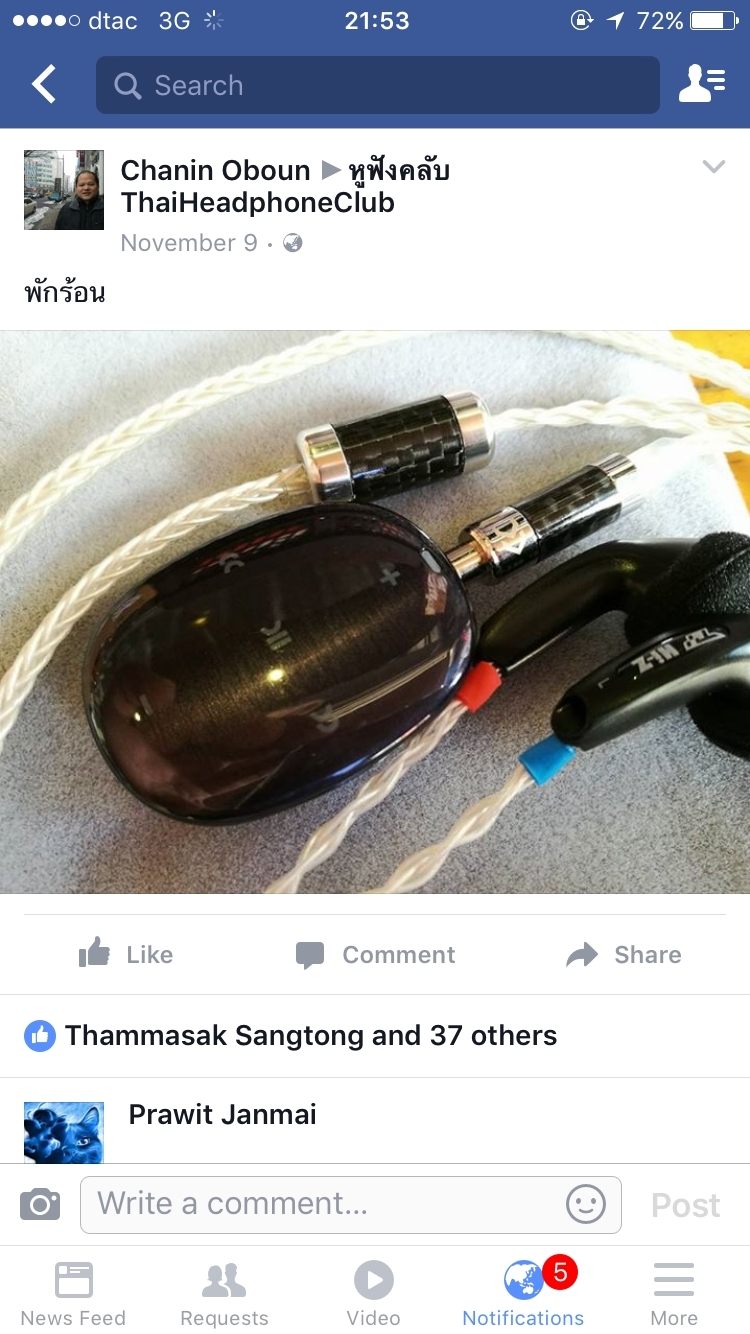This screenshot has height=1334, width=750.
Task: Open the emoji sticker picker
Action: 586,1204
